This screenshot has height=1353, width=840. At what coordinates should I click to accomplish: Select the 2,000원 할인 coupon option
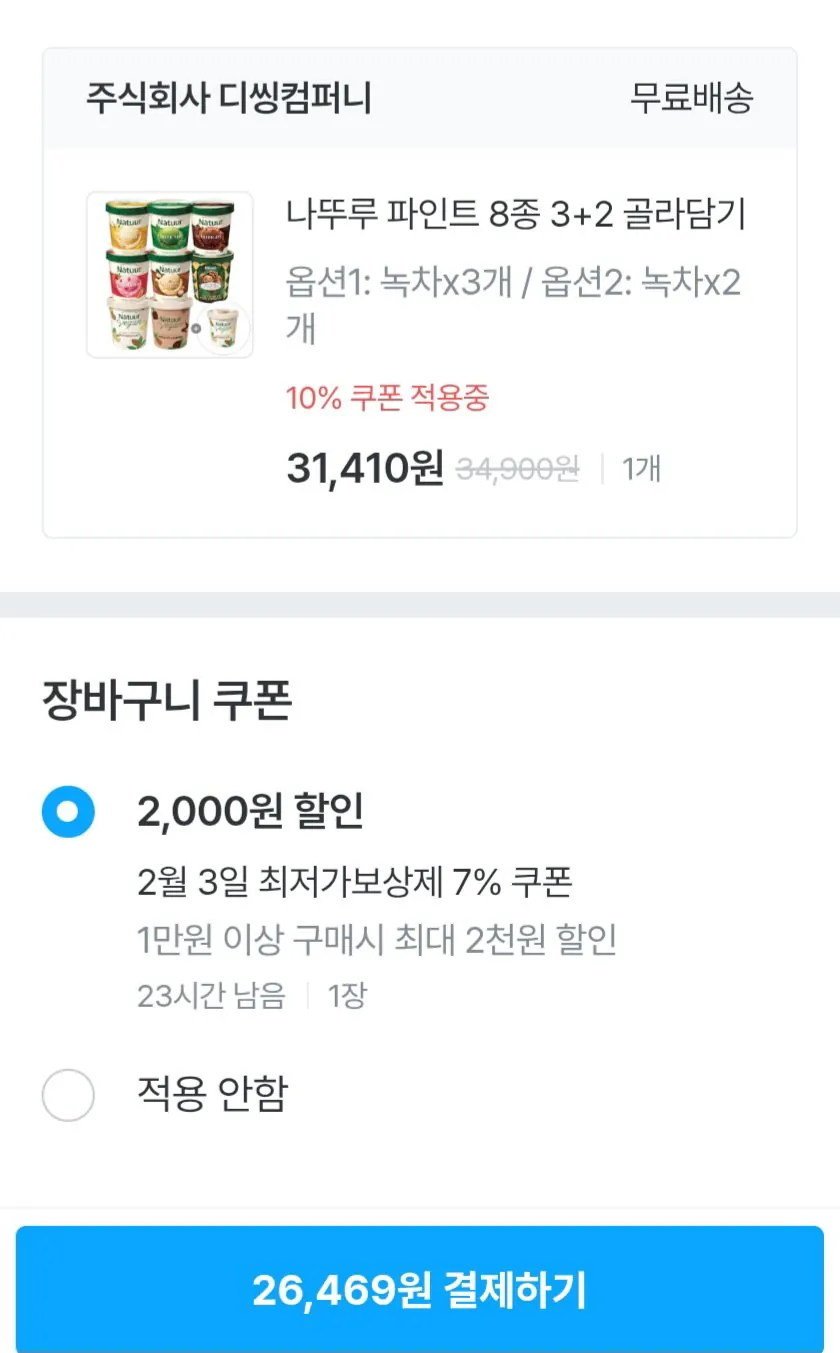(x=68, y=812)
